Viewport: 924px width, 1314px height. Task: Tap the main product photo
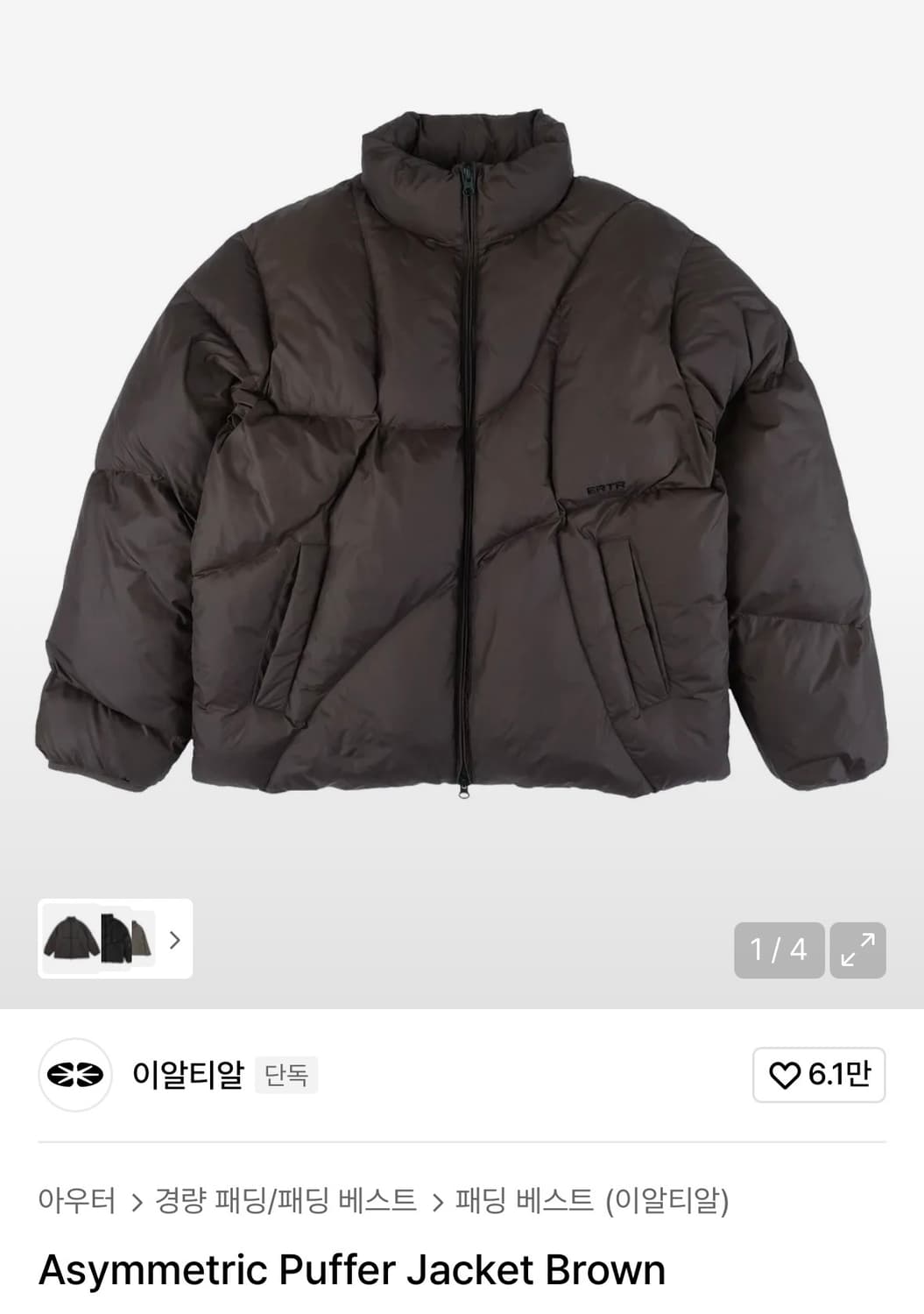point(462,456)
